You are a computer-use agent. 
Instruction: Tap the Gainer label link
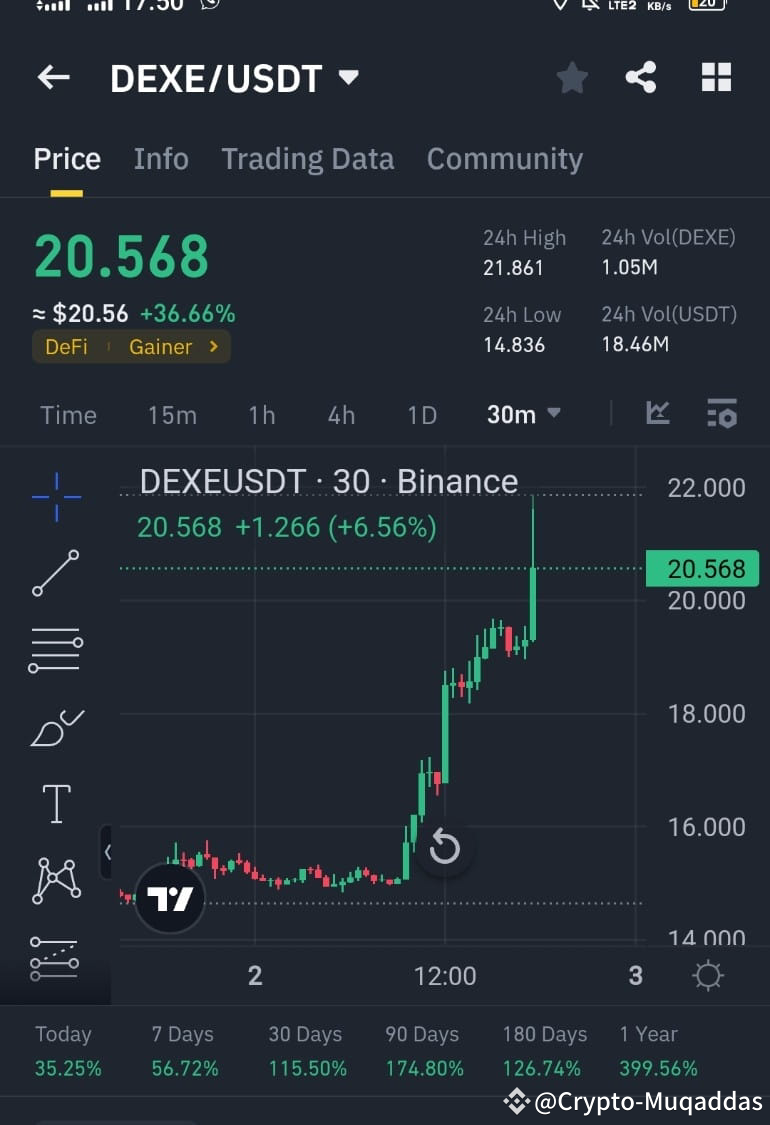coord(160,347)
